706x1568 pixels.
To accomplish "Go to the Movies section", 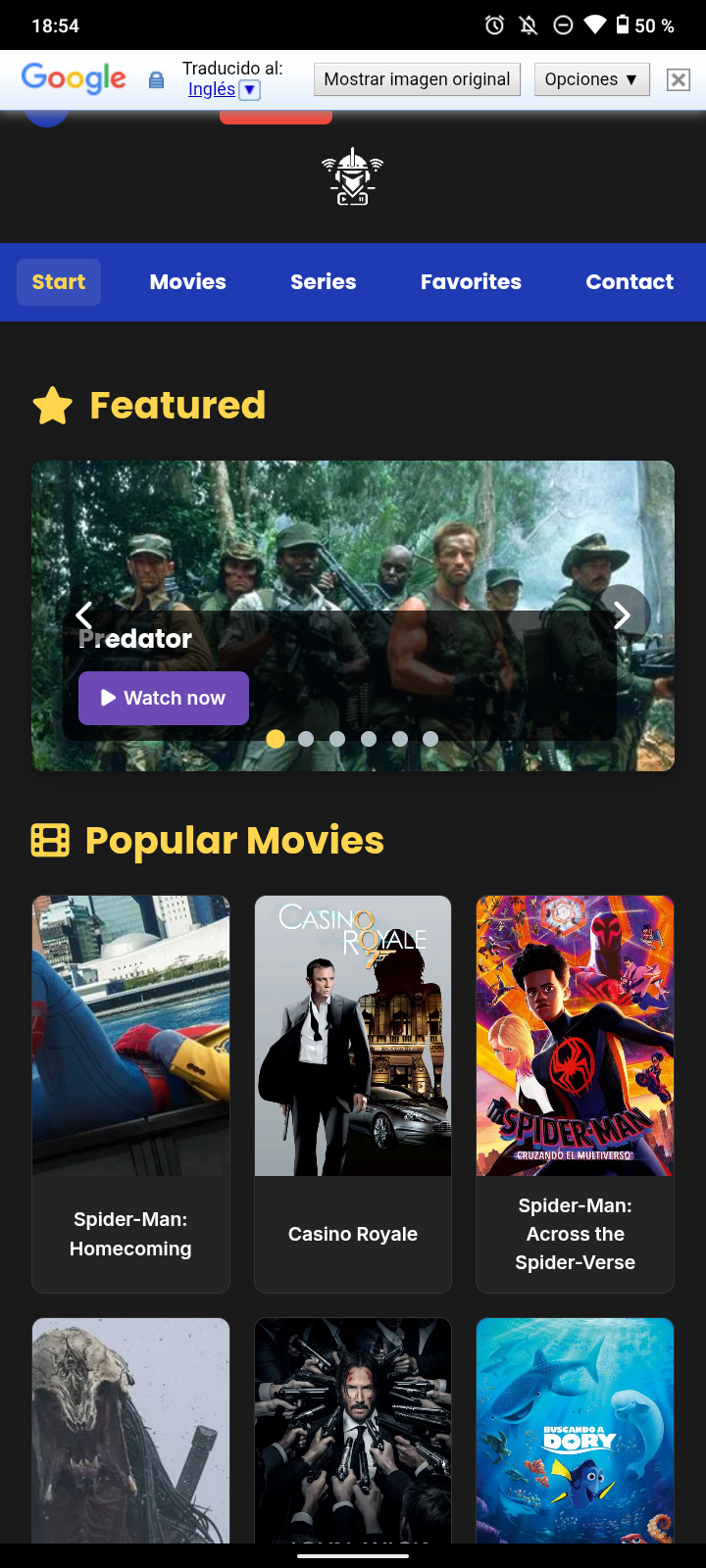I will click(187, 282).
